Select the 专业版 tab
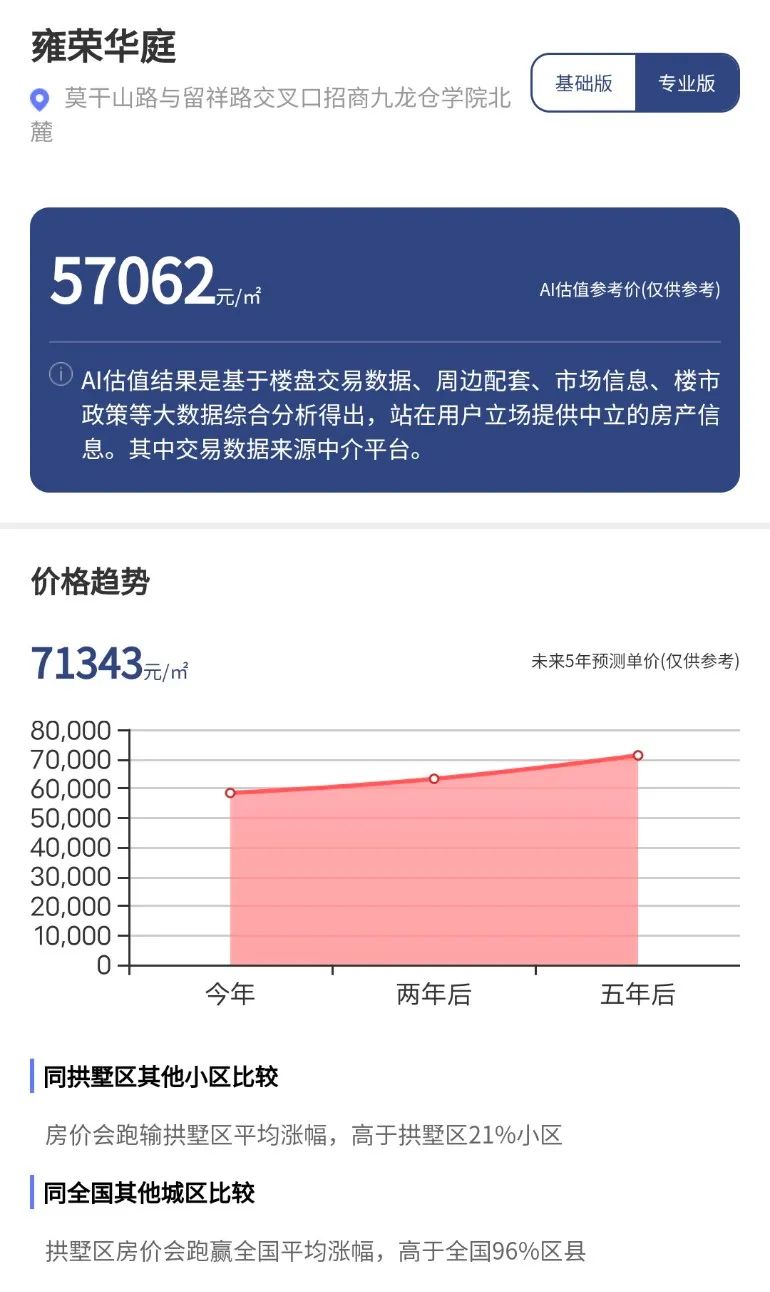This screenshot has width=770, height=1292. point(687,83)
